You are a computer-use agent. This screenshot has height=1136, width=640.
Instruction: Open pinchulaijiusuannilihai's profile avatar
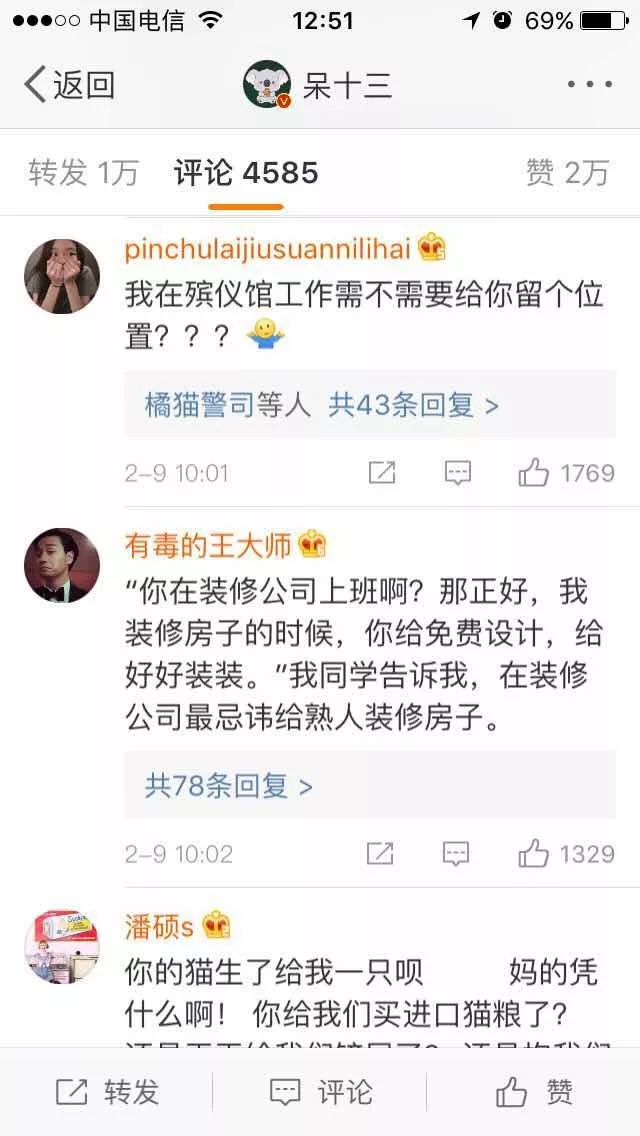[x=62, y=276]
